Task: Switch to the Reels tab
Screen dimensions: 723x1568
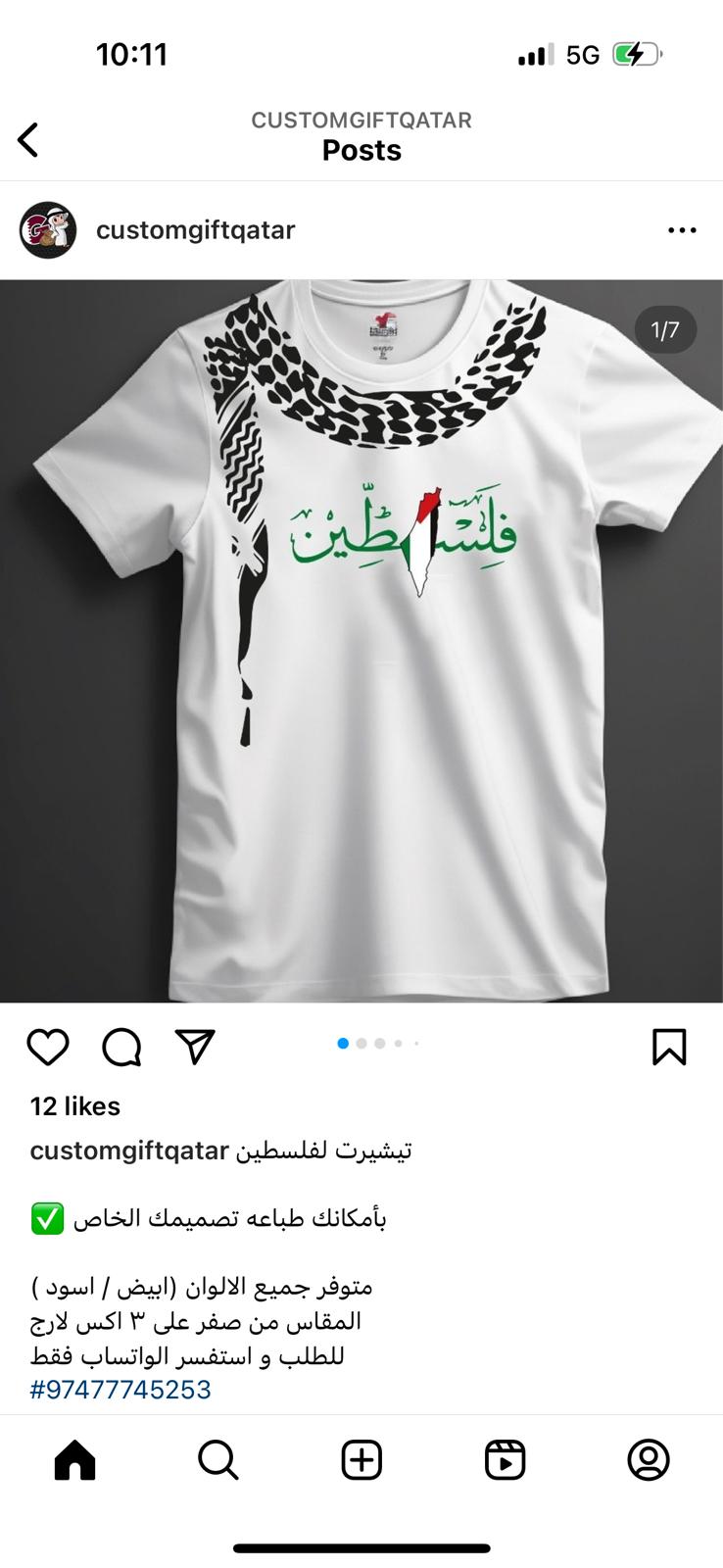Action: point(505,1460)
